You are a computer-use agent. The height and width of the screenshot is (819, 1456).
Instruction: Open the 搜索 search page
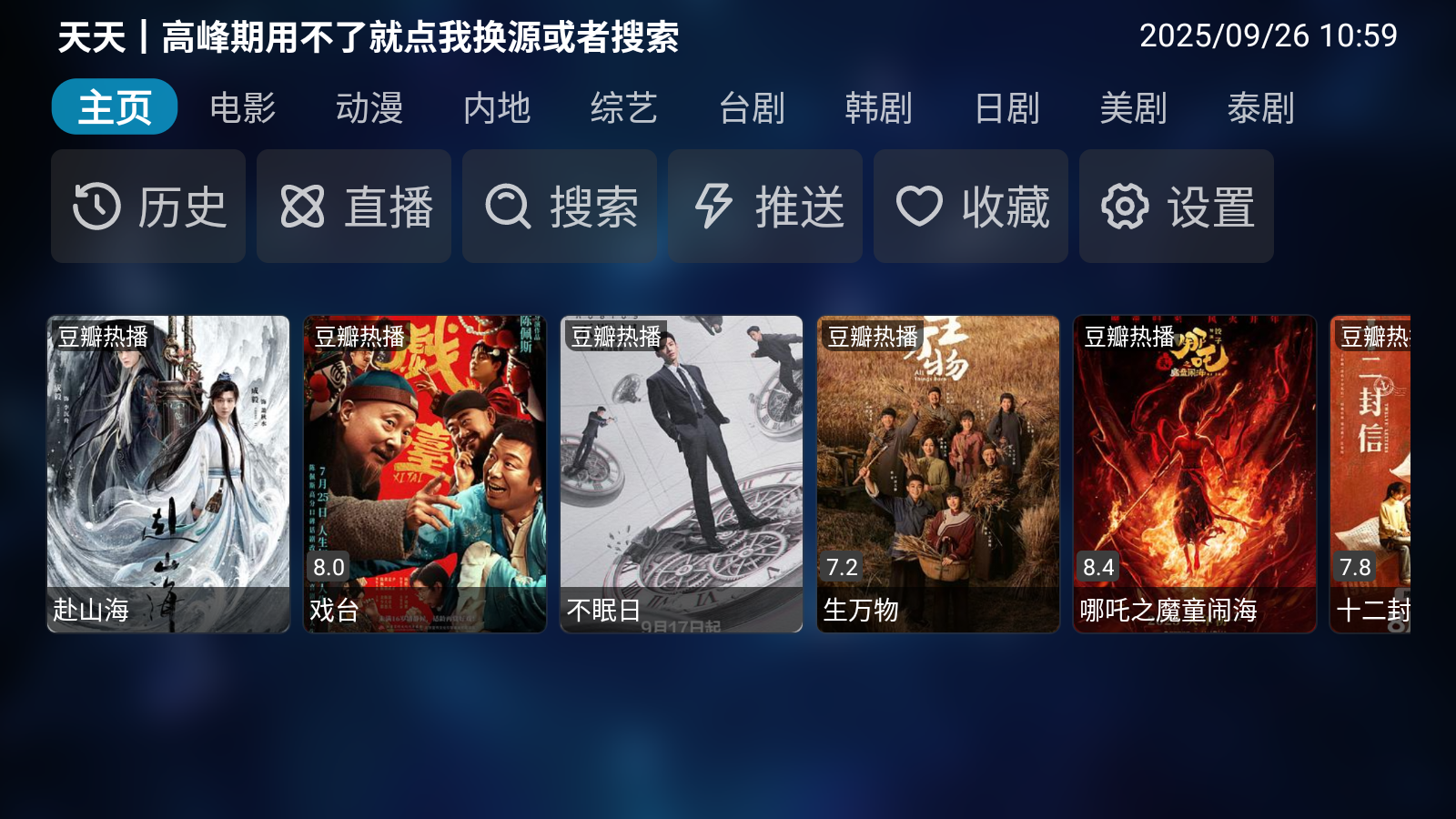pos(560,207)
